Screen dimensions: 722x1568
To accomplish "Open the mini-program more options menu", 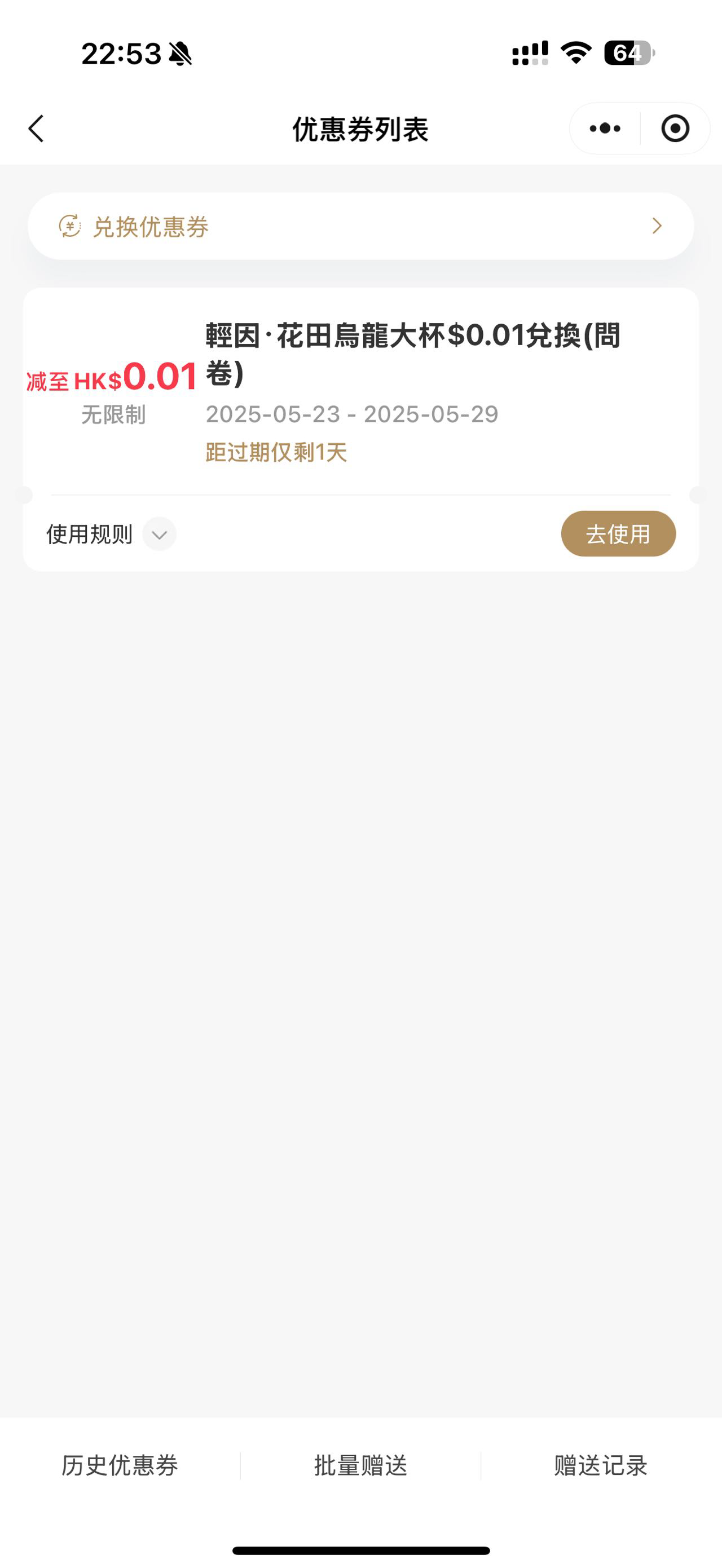I will coord(604,129).
